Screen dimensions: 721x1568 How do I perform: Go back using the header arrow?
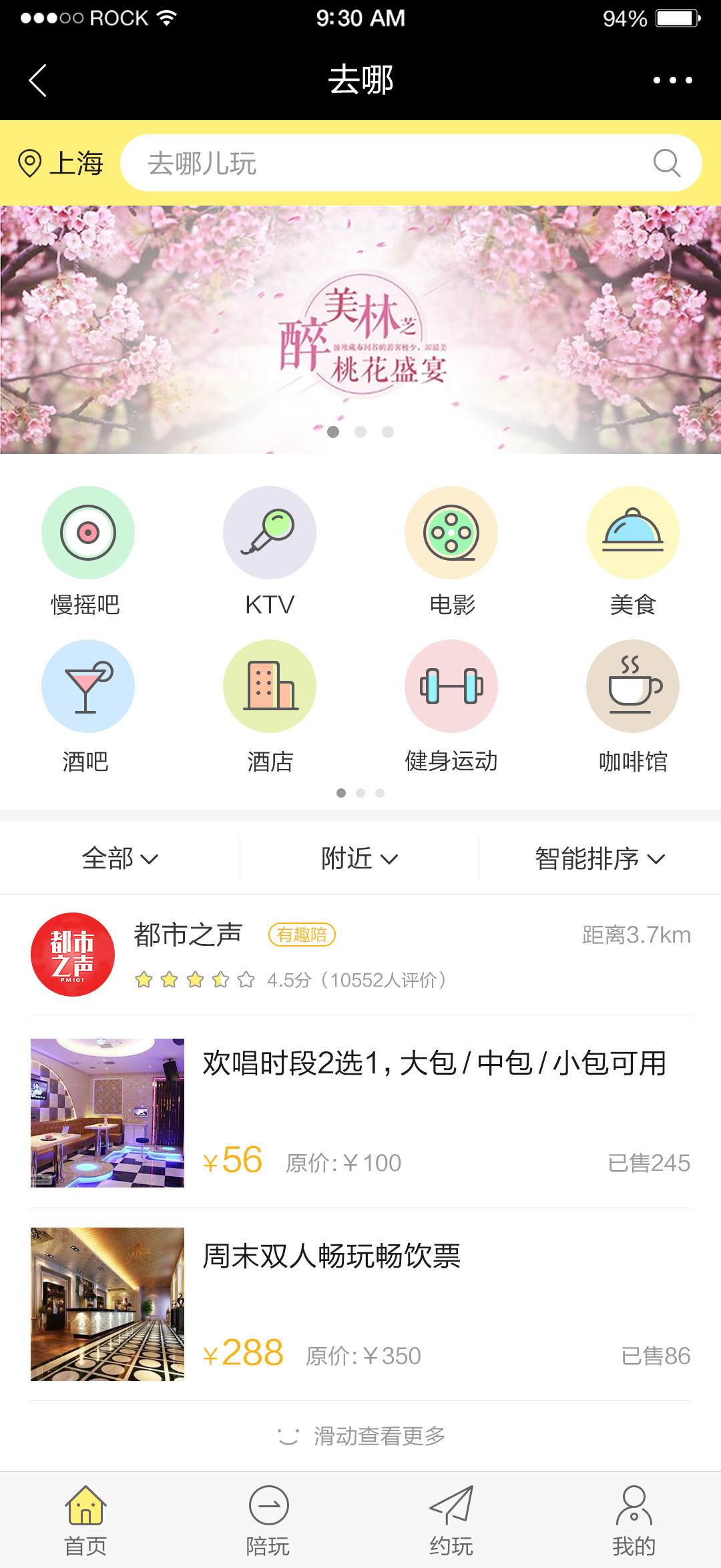point(38,81)
